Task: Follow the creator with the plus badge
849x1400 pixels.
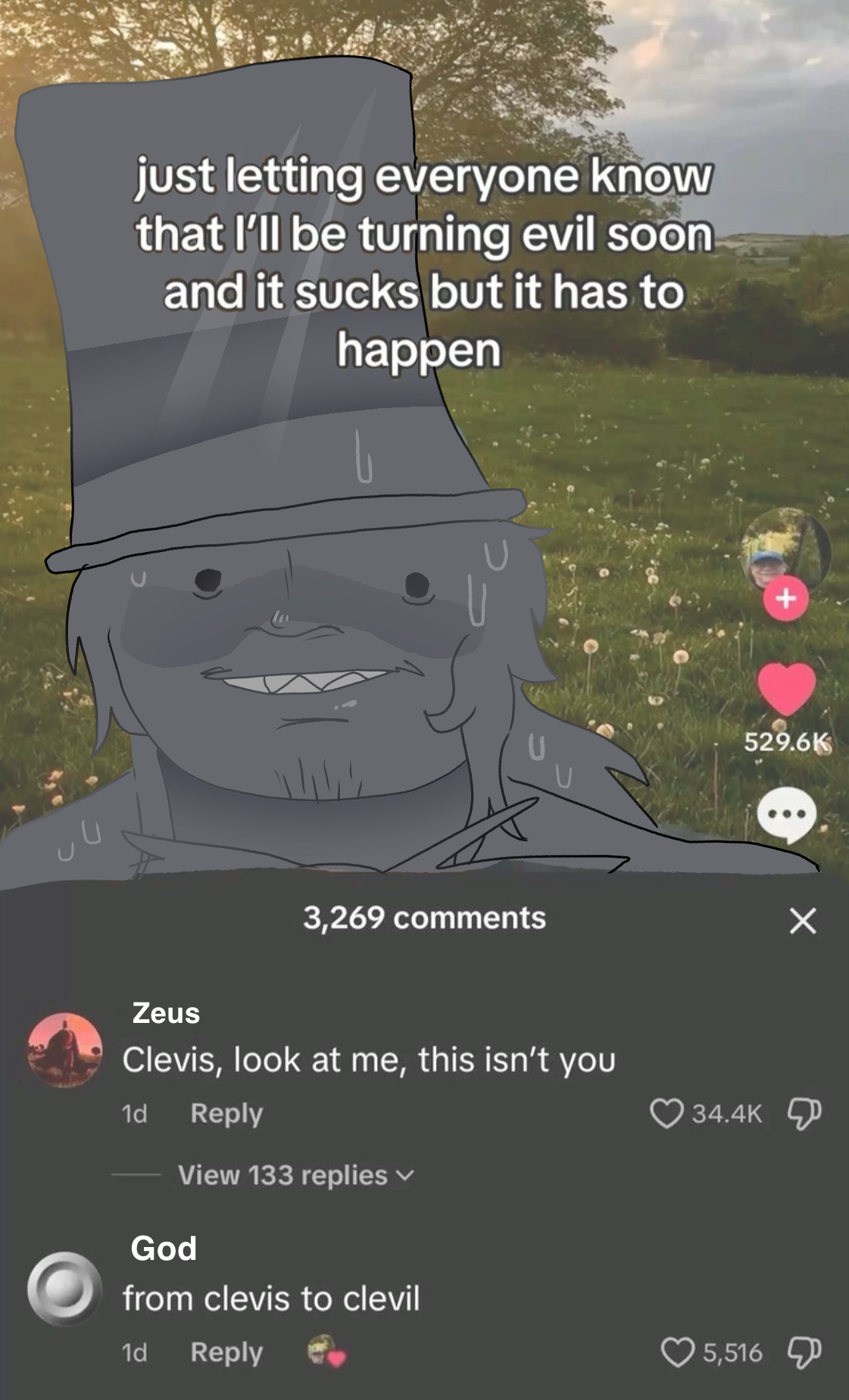Action: (x=786, y=599)
